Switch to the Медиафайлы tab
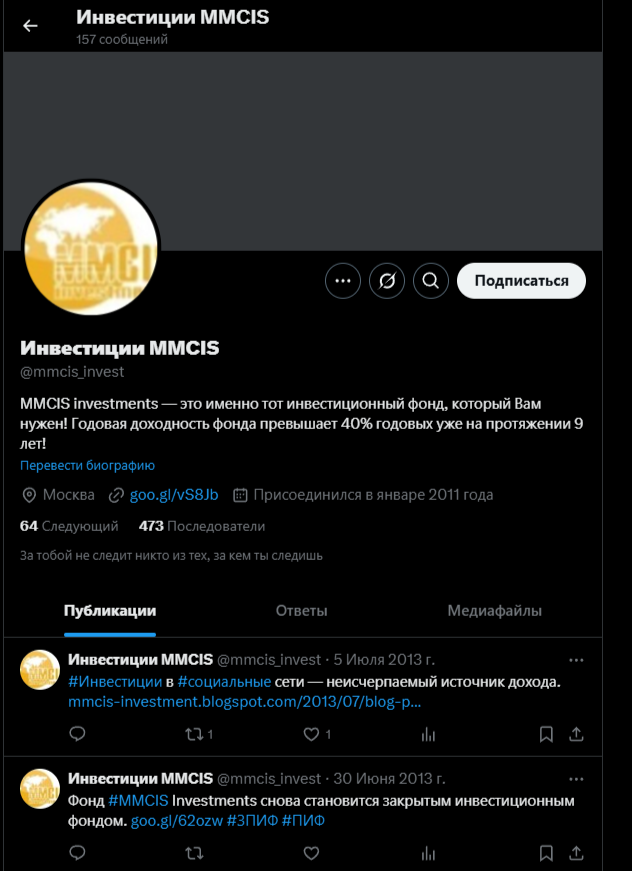This screenshot has height=871, width=632. (x=494, y=611)
